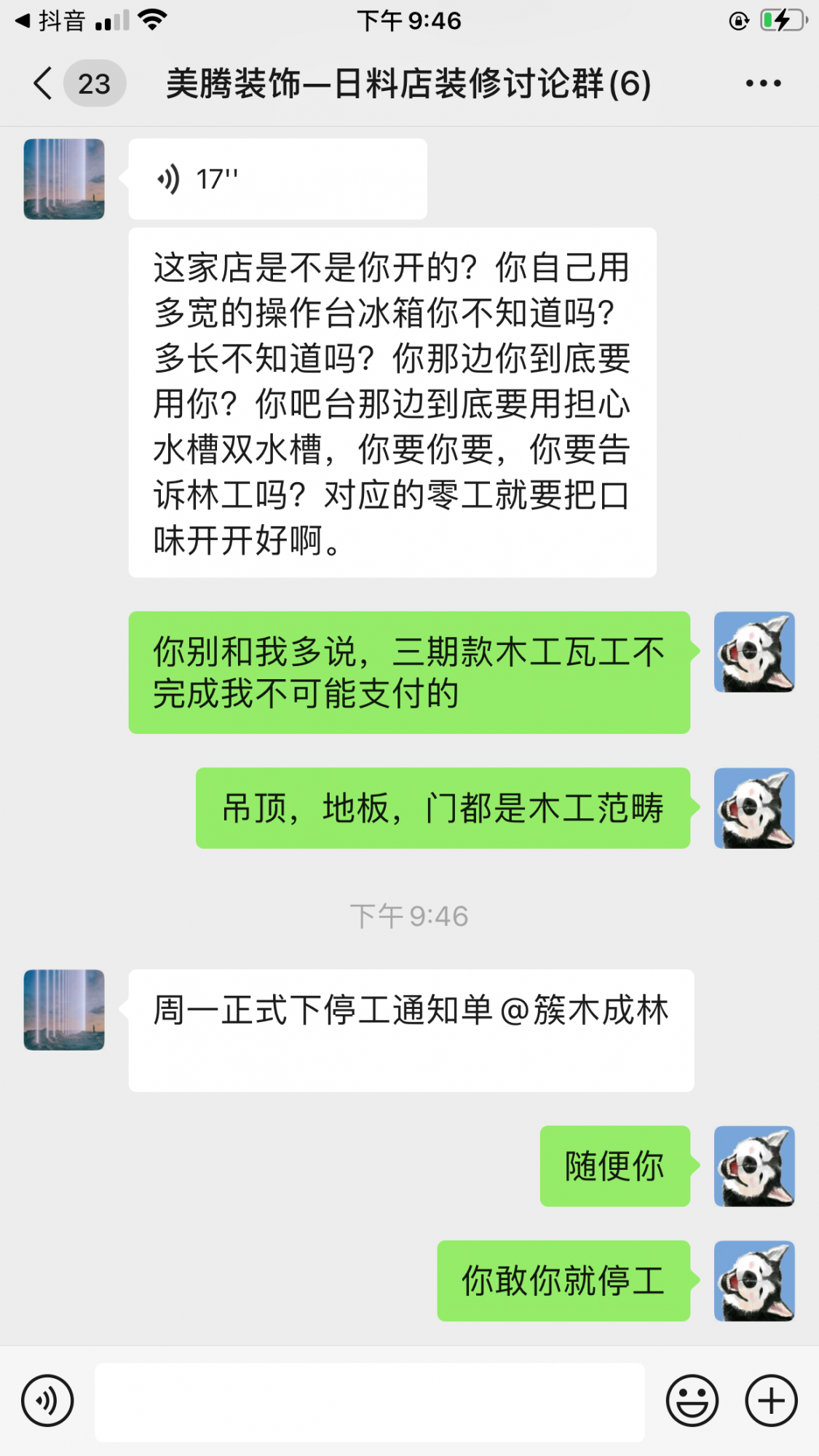
Task: Switch input to voice recording mode
Action: click(x=47, y=1401)
